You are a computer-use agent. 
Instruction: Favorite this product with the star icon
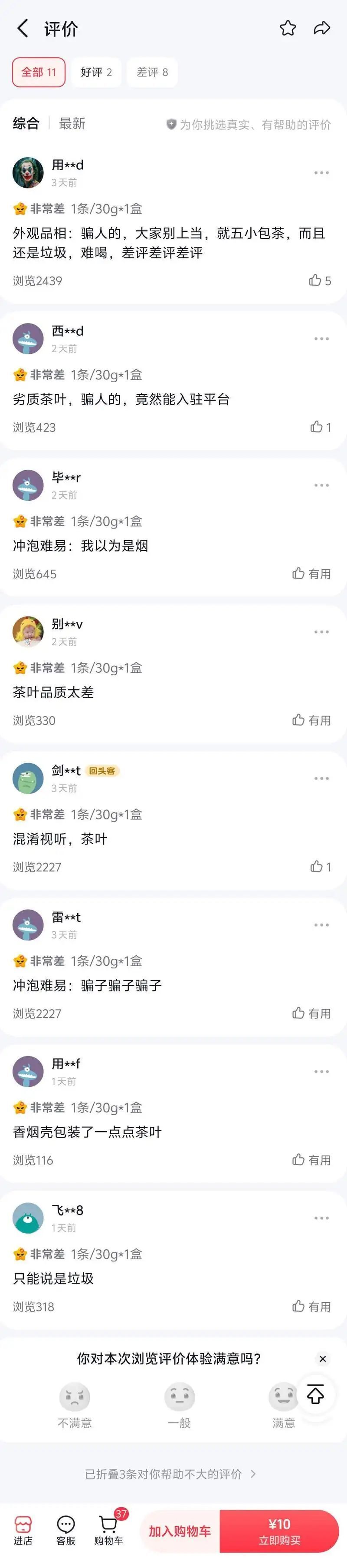(x=288, y=29)
